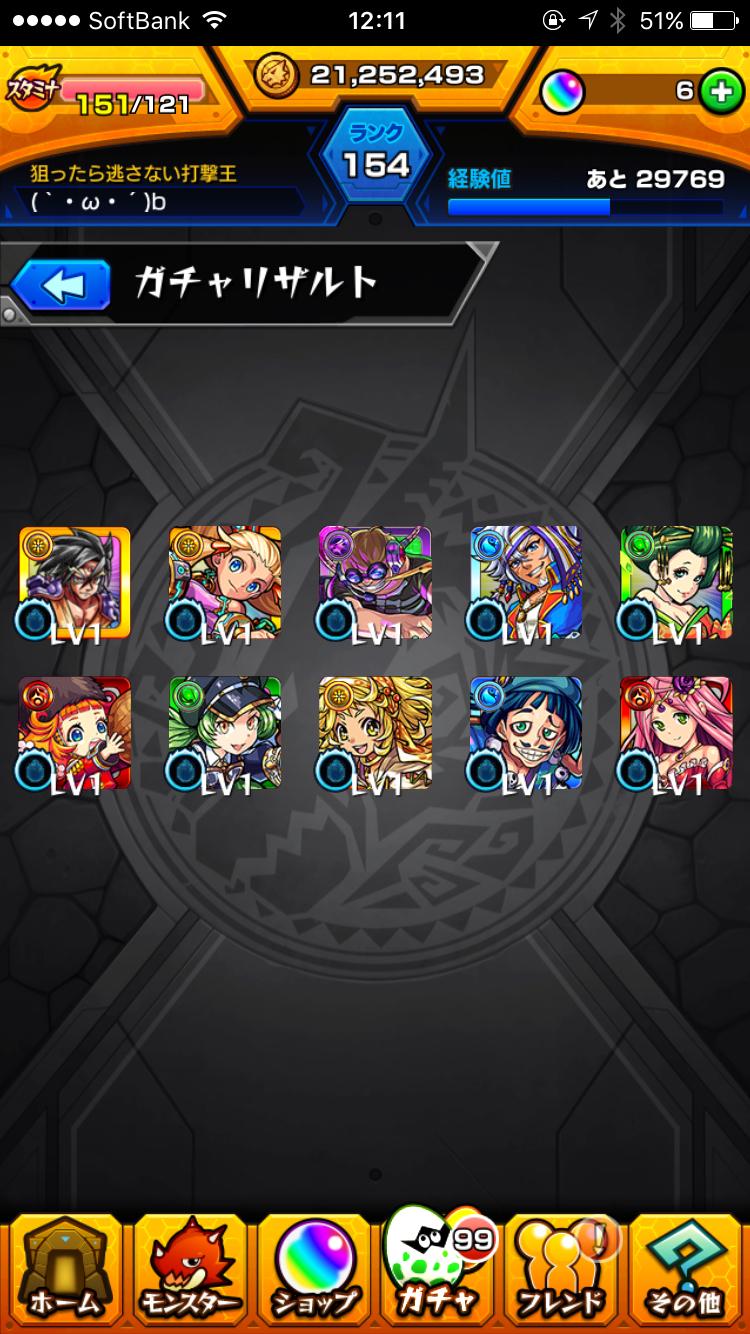
Task: Open the ショップ tab
Action: click(x=313, y=1268)
